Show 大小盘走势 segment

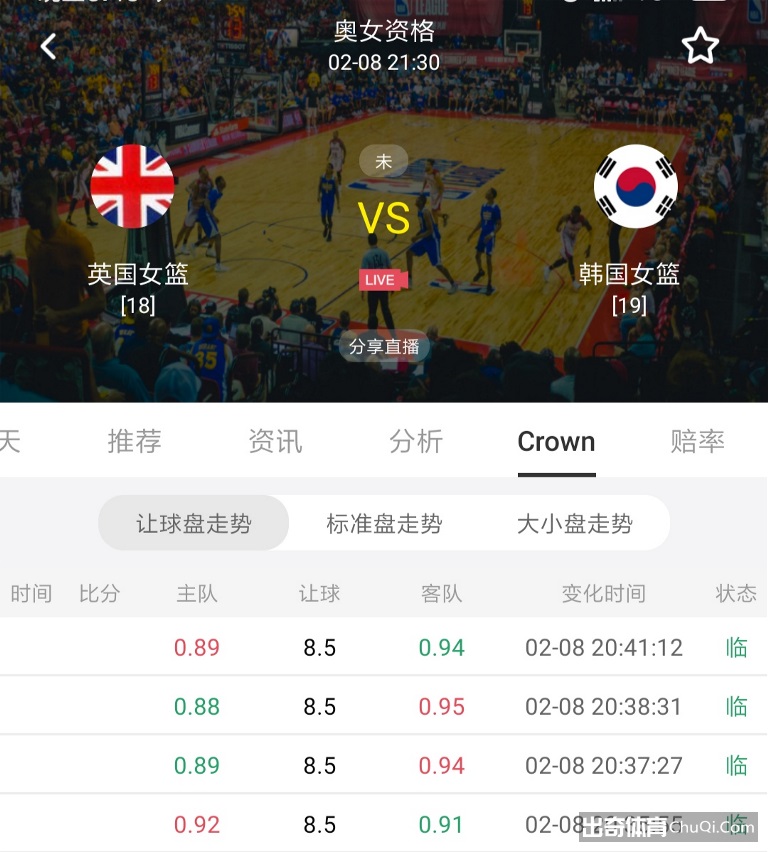(x=574, y=523)
